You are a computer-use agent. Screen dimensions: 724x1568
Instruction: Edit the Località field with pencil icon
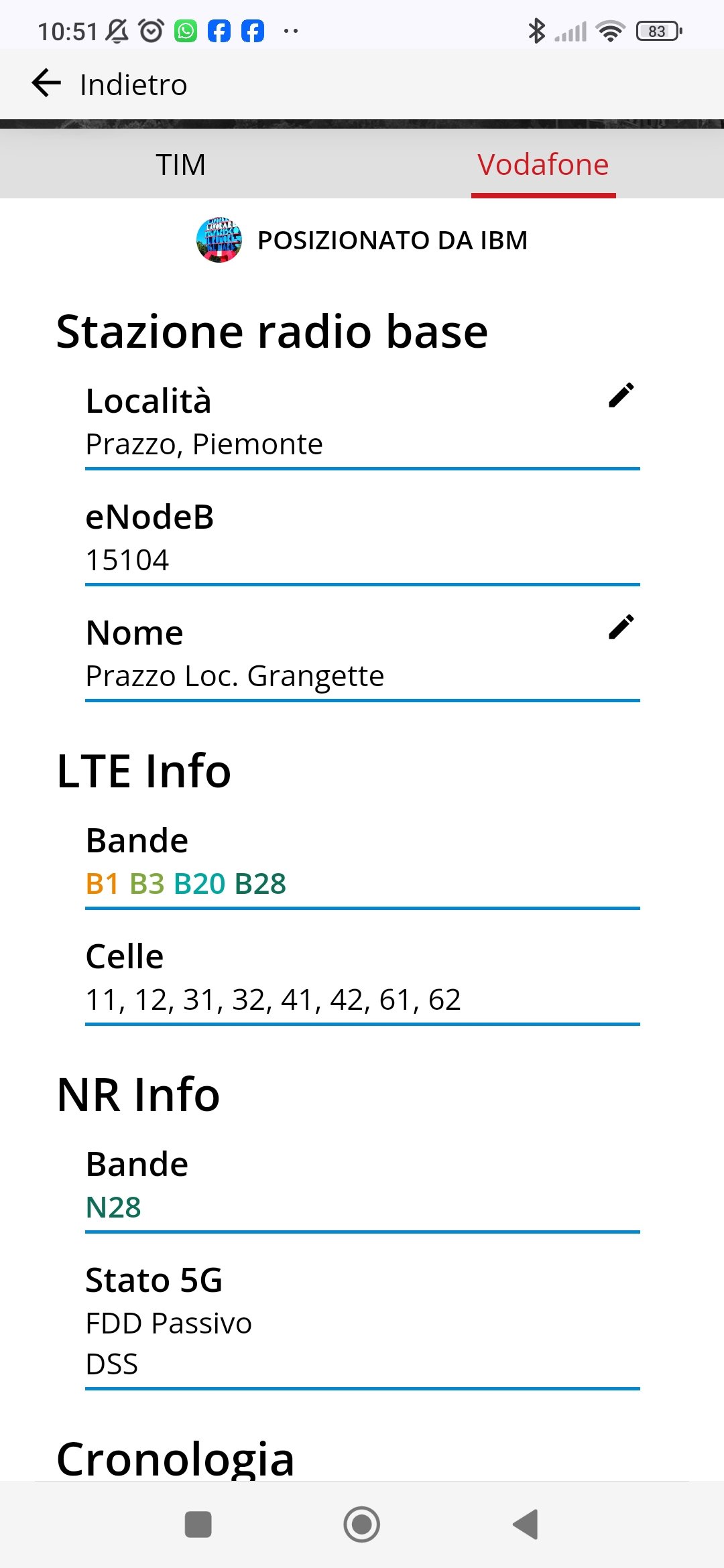point(621,395)
